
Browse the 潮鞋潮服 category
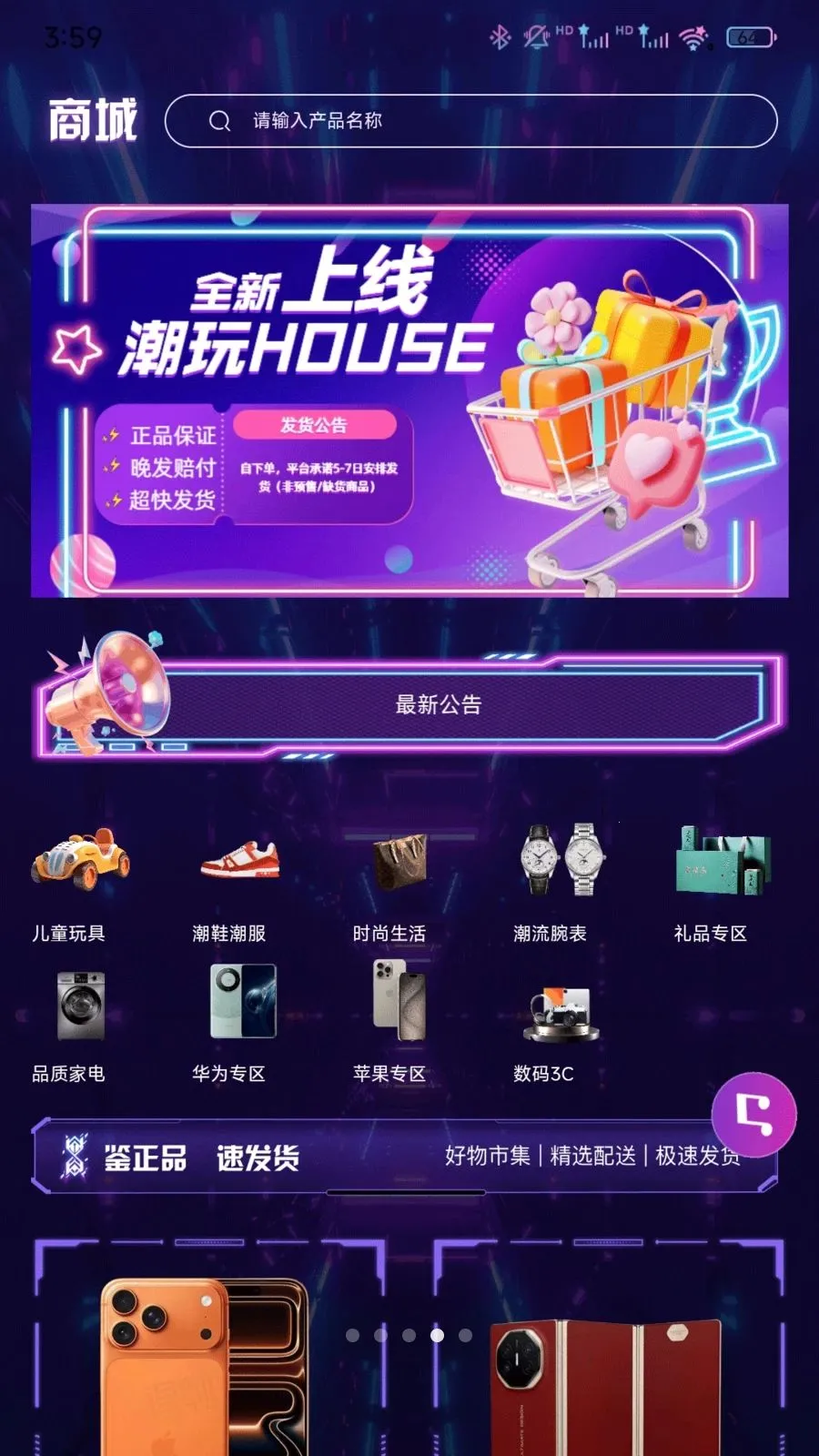click(x=239, y=881)
